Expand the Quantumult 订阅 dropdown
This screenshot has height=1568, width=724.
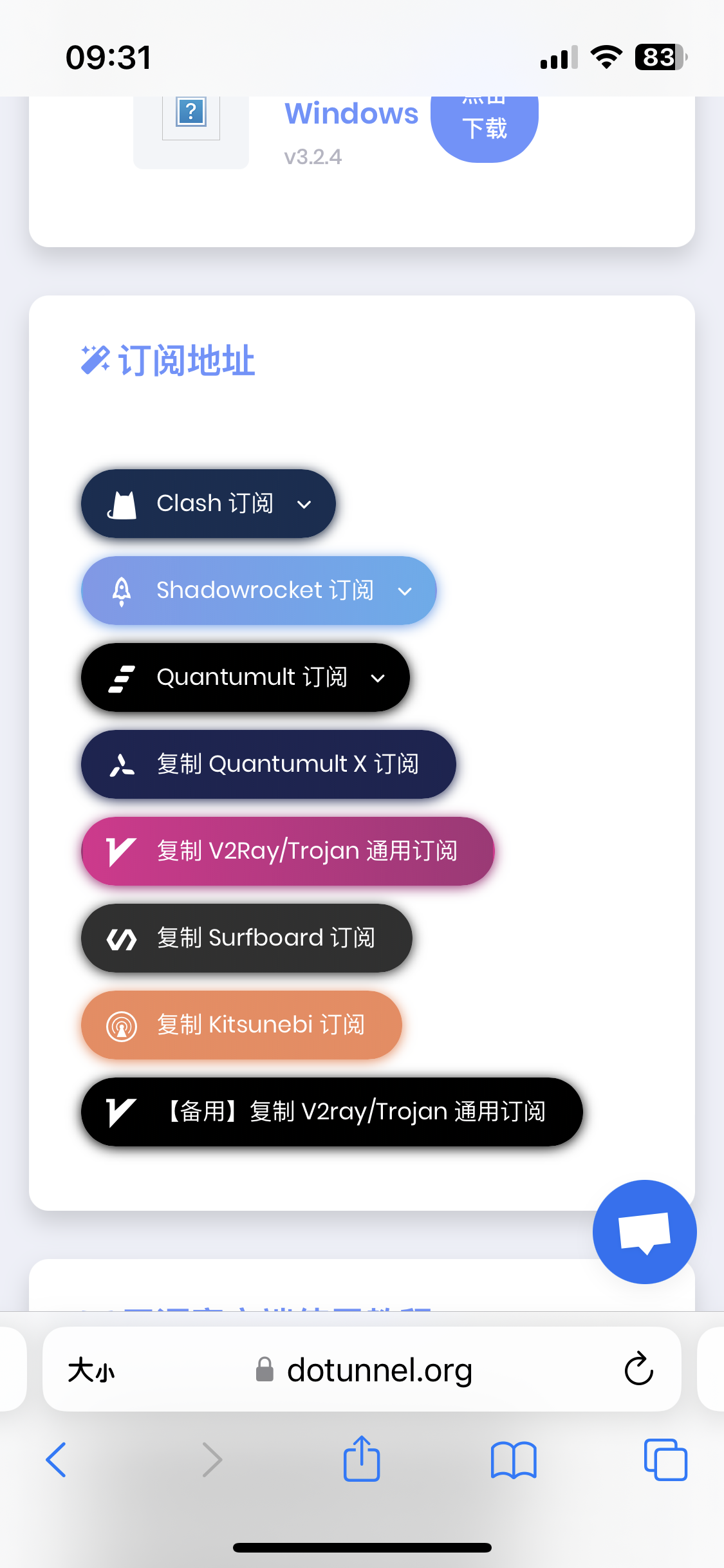(x=245, y=678)
